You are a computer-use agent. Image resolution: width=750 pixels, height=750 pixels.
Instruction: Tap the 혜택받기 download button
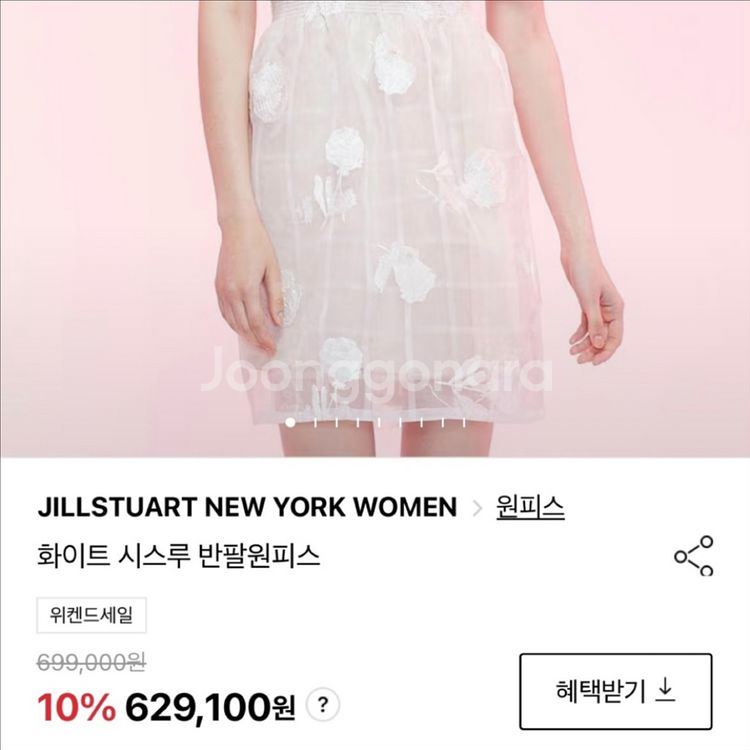click(615, 691)
